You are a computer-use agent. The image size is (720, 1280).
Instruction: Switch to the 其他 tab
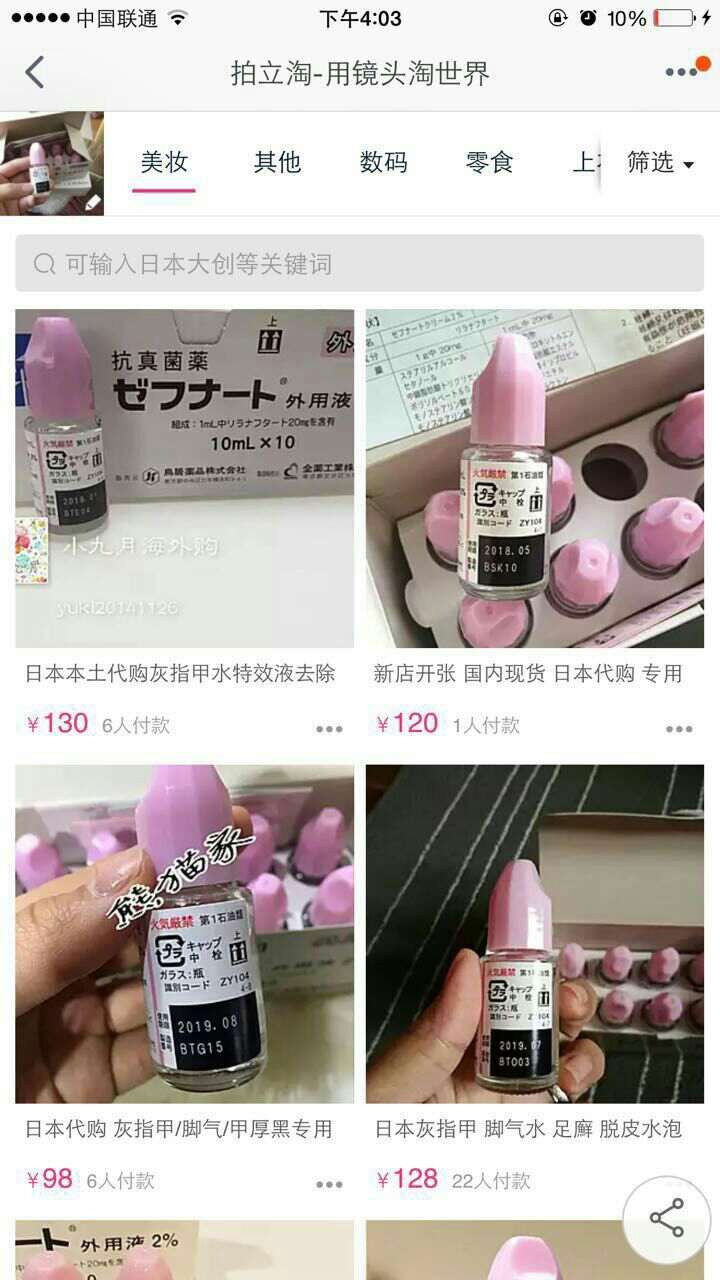(x=277, y=162)
